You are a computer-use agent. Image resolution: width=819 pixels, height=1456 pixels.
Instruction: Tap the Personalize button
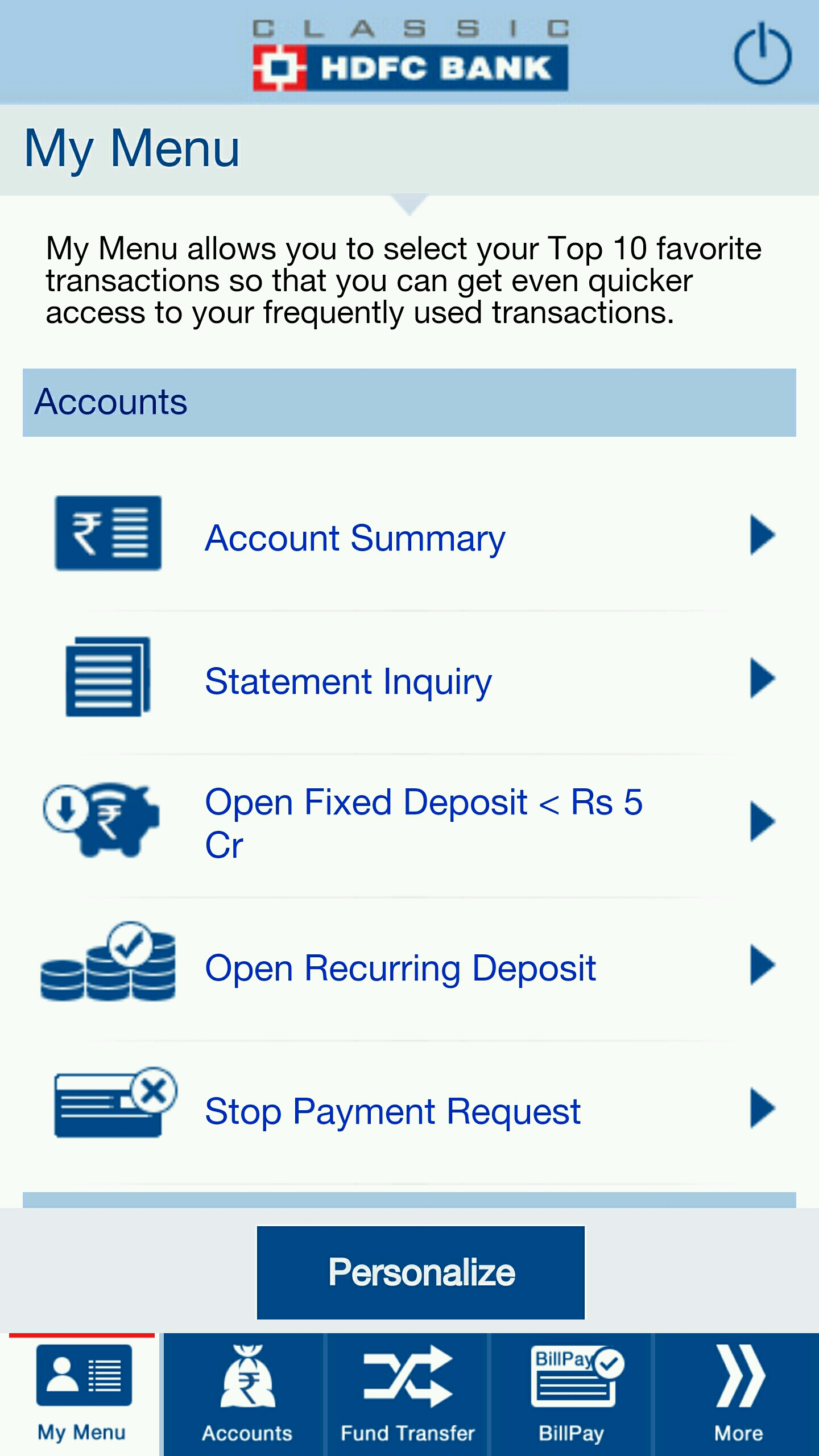pyautogui.click(x=420, y=1272)
